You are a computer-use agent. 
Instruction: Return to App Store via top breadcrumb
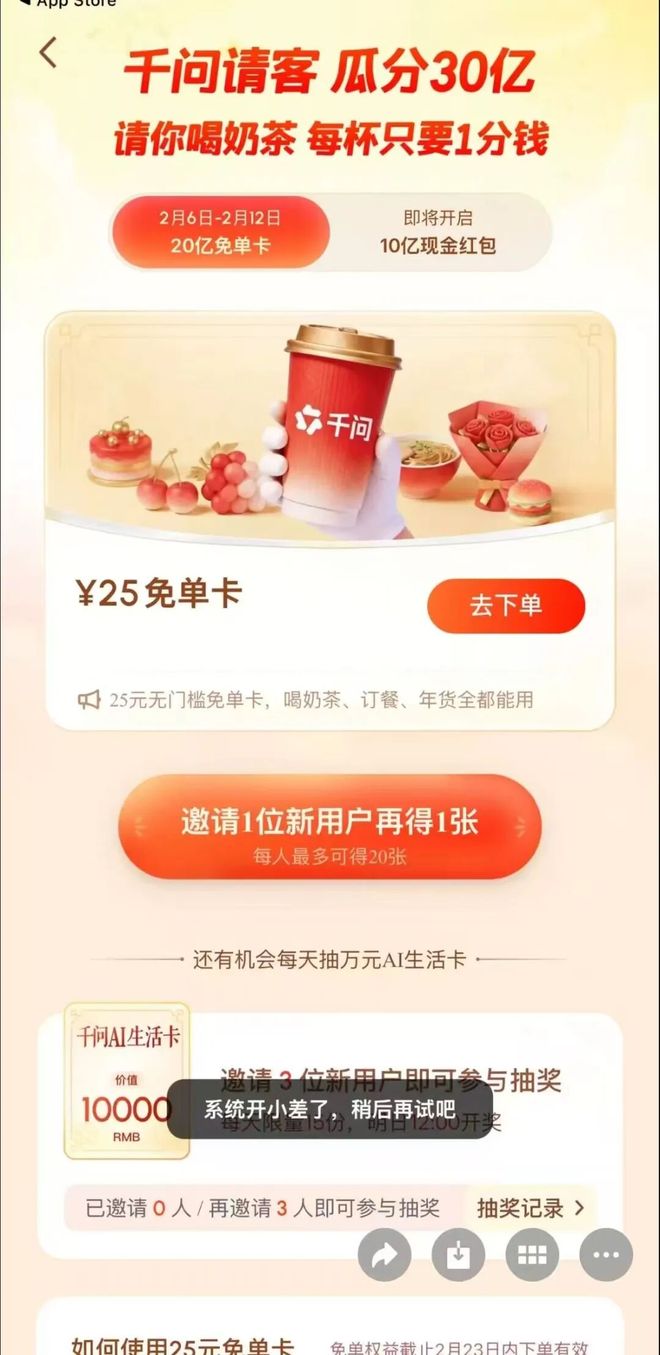[x=68, y=4]
